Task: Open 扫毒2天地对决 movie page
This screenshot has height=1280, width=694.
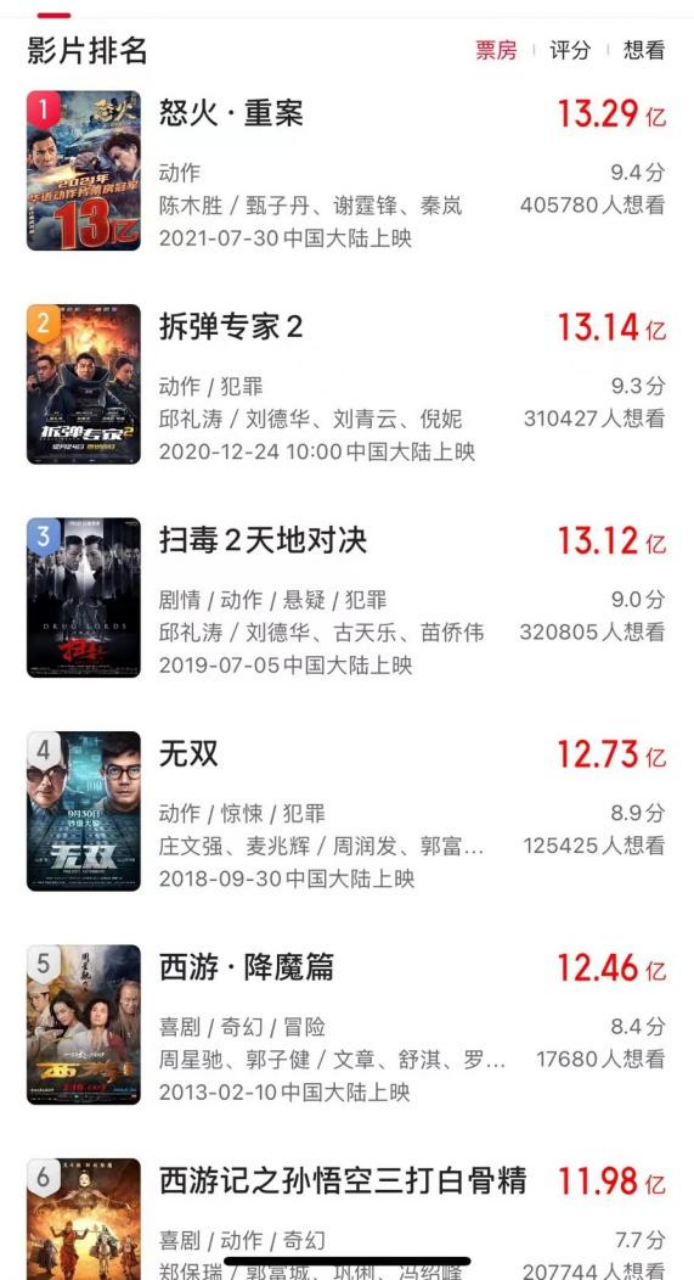Action: [263, 541]
